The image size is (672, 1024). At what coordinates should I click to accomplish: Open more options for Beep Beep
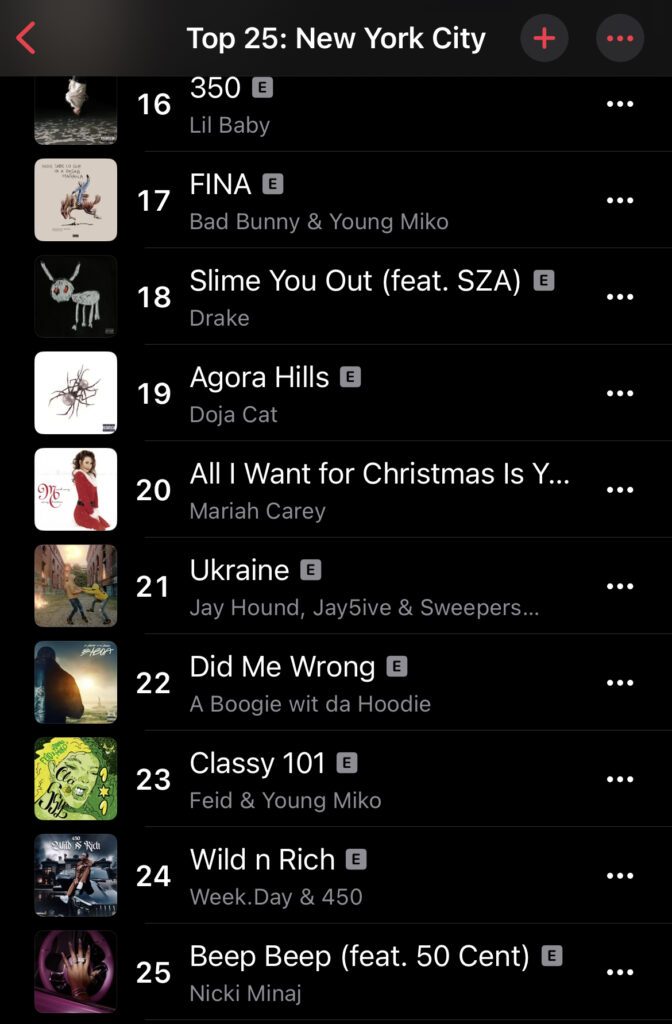pyautogui.click(x=620, y=971)
